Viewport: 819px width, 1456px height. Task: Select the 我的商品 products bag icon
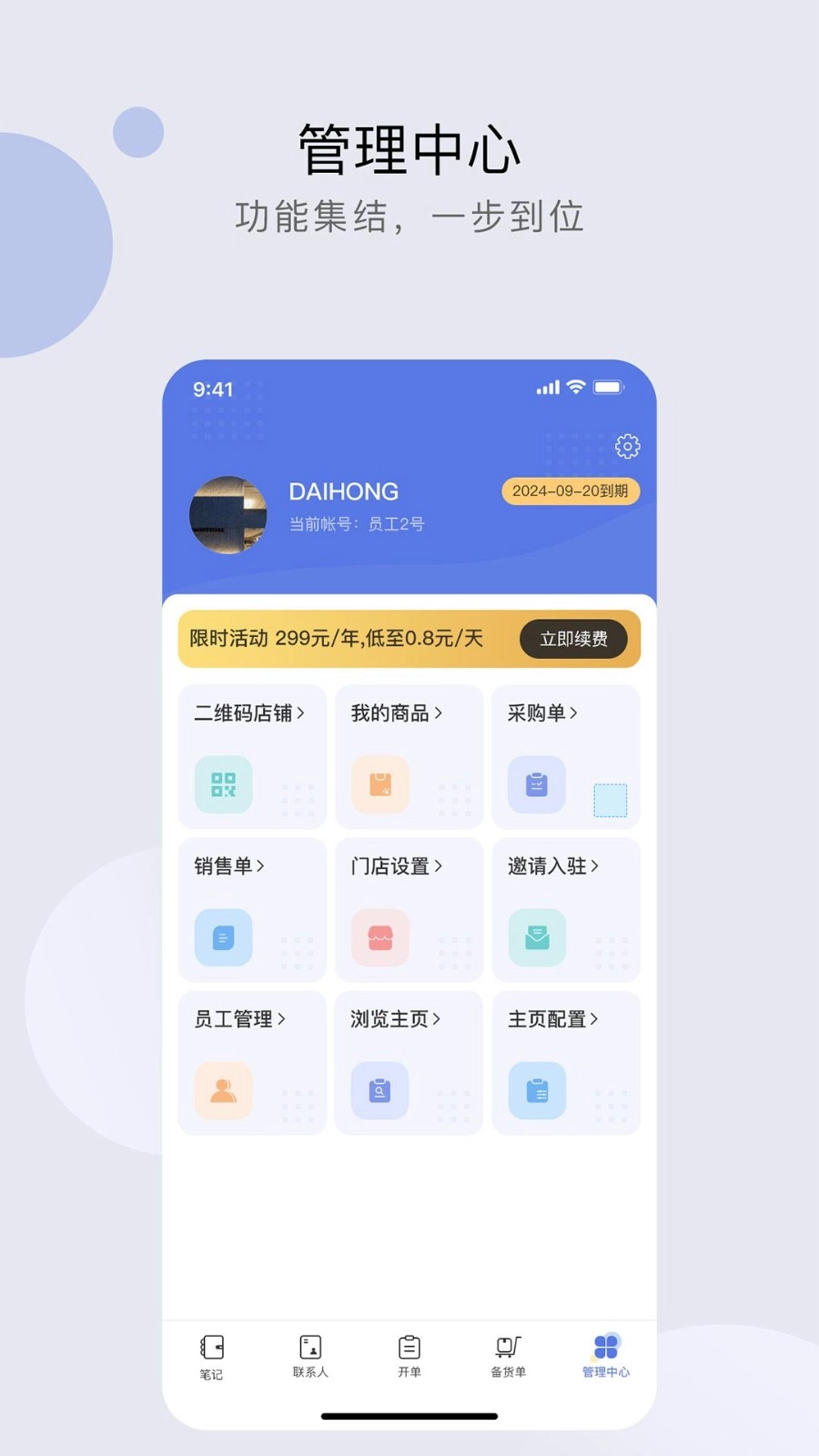[x=380, y=784]
